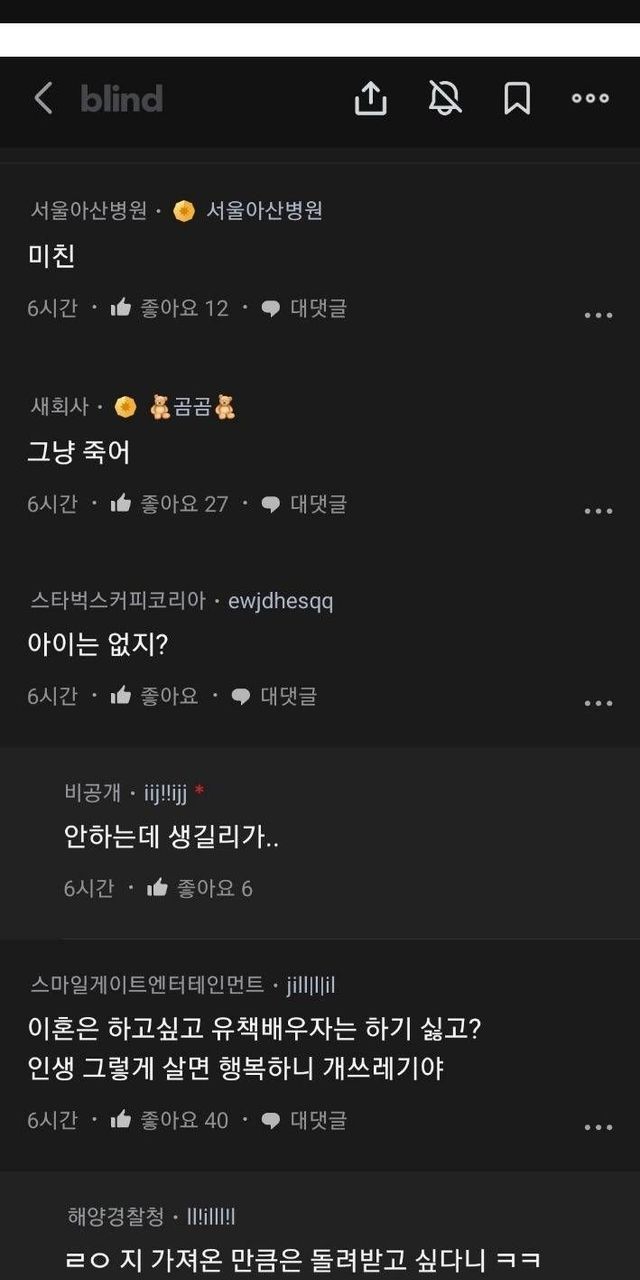Reply to the 스마일게이트엔터테인먼트 comment
Image resolution: width=640 pixels, height=1280 pixels.
coord(304,1120)
